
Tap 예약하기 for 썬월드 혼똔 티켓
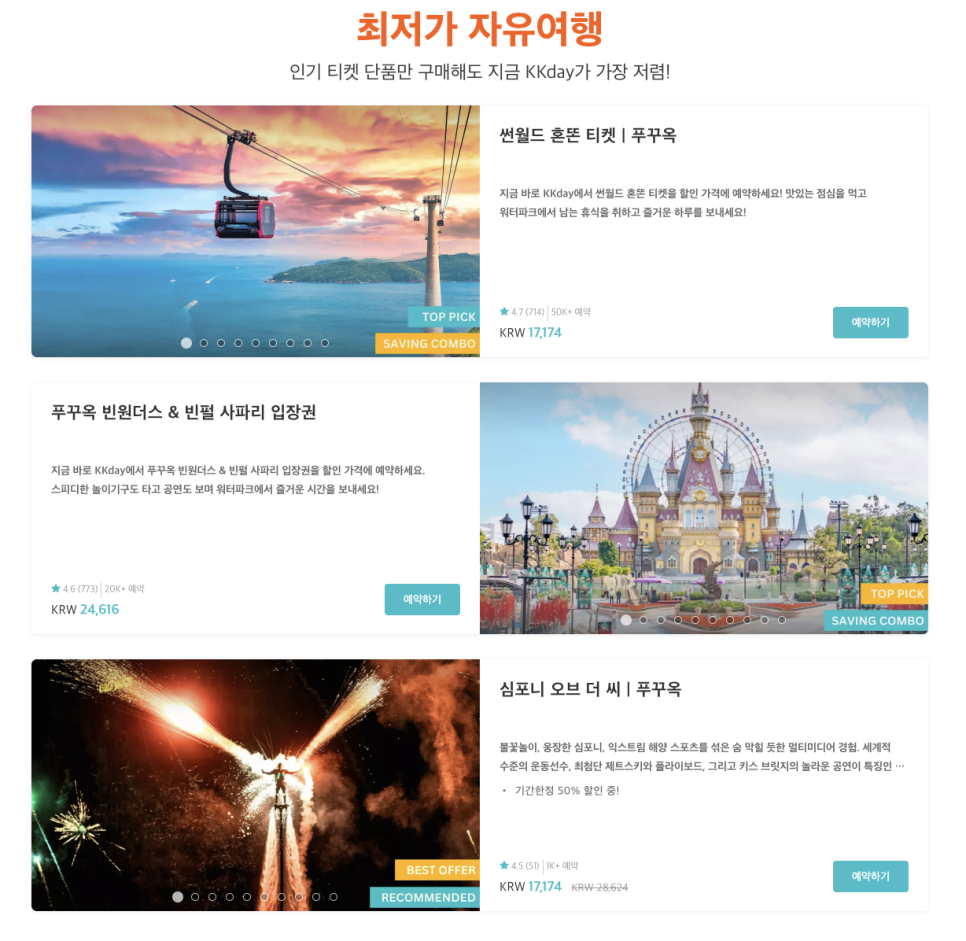(870, 322)
